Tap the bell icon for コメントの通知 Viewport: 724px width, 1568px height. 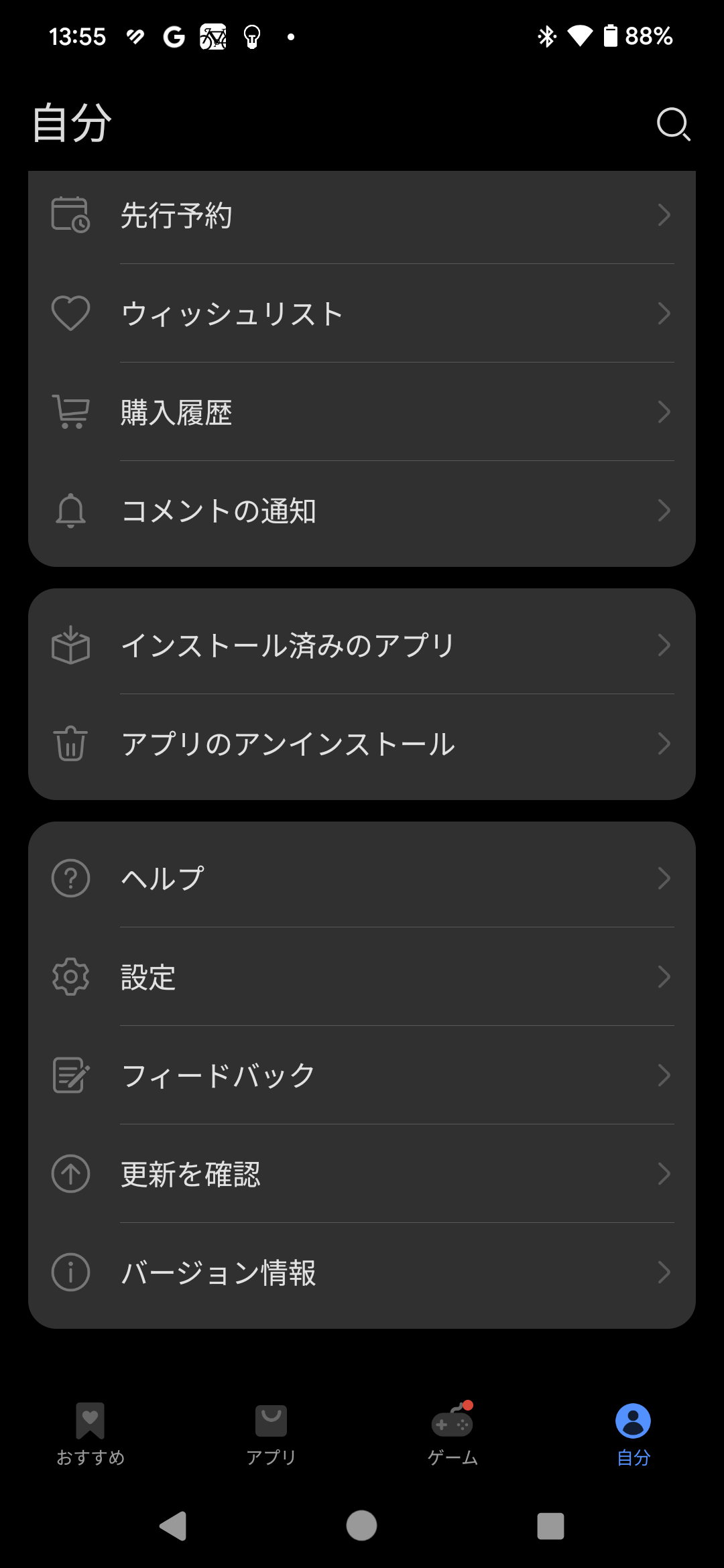click(70, 510)
